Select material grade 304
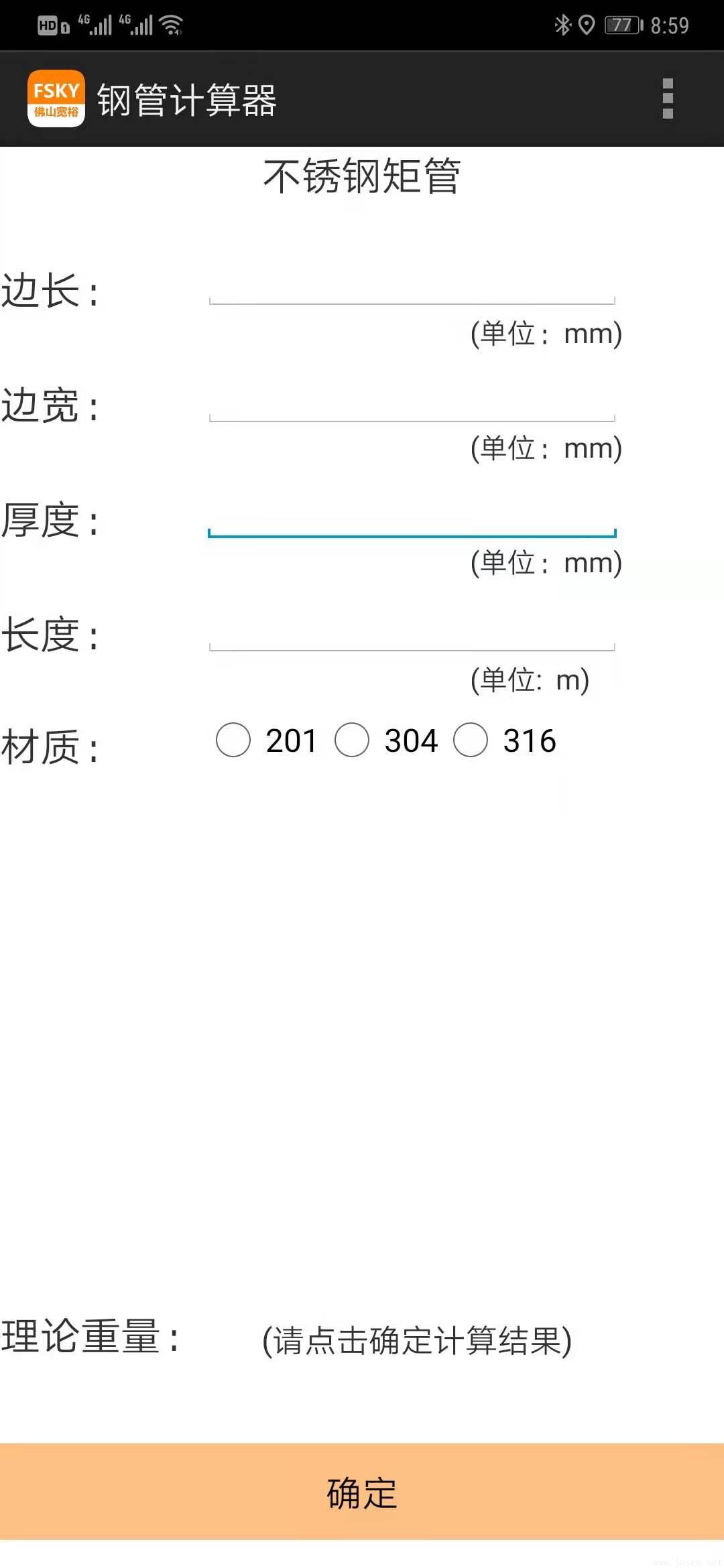 tap(352, 741)
